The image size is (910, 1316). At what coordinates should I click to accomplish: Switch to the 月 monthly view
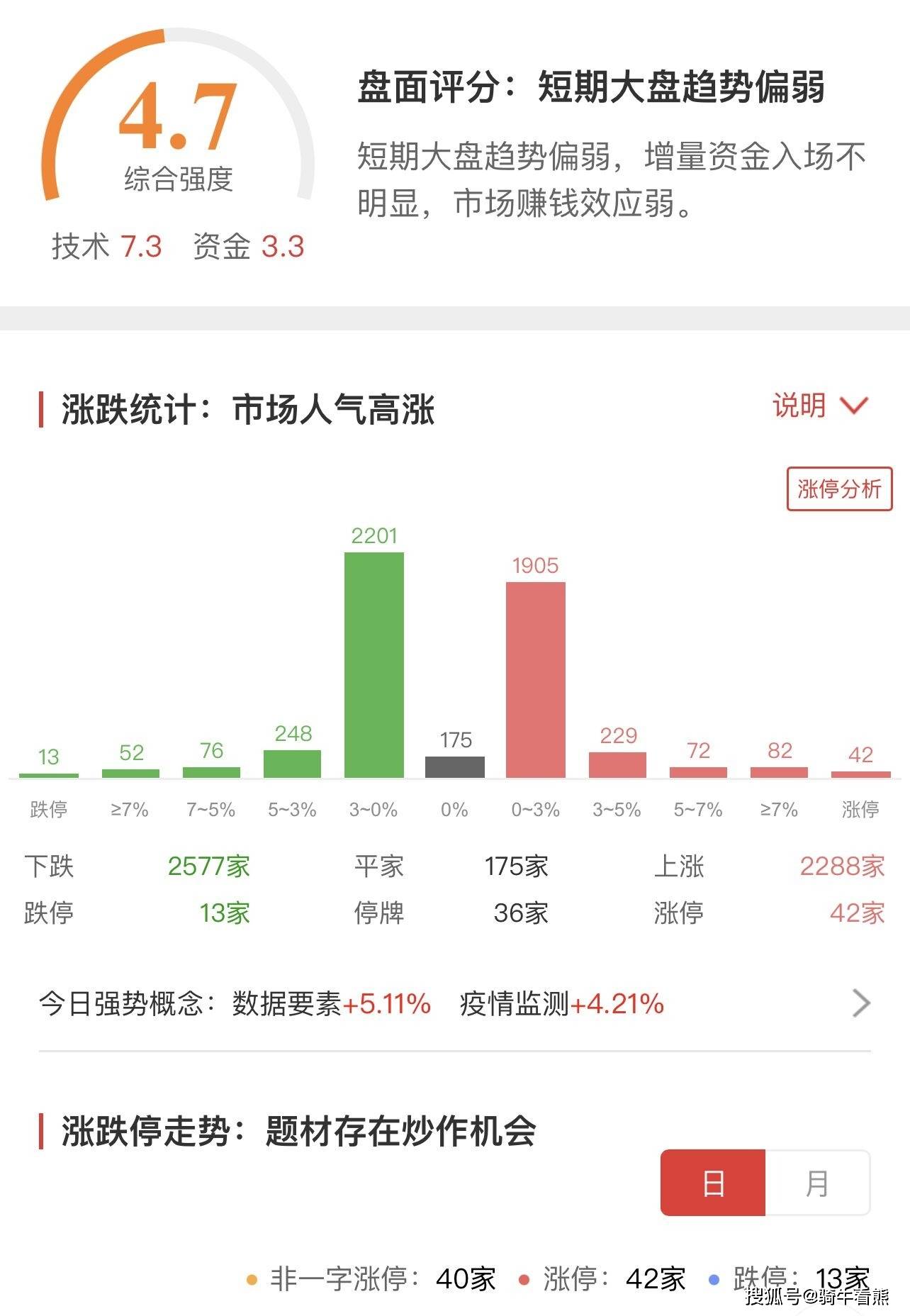click(817, 1183)
